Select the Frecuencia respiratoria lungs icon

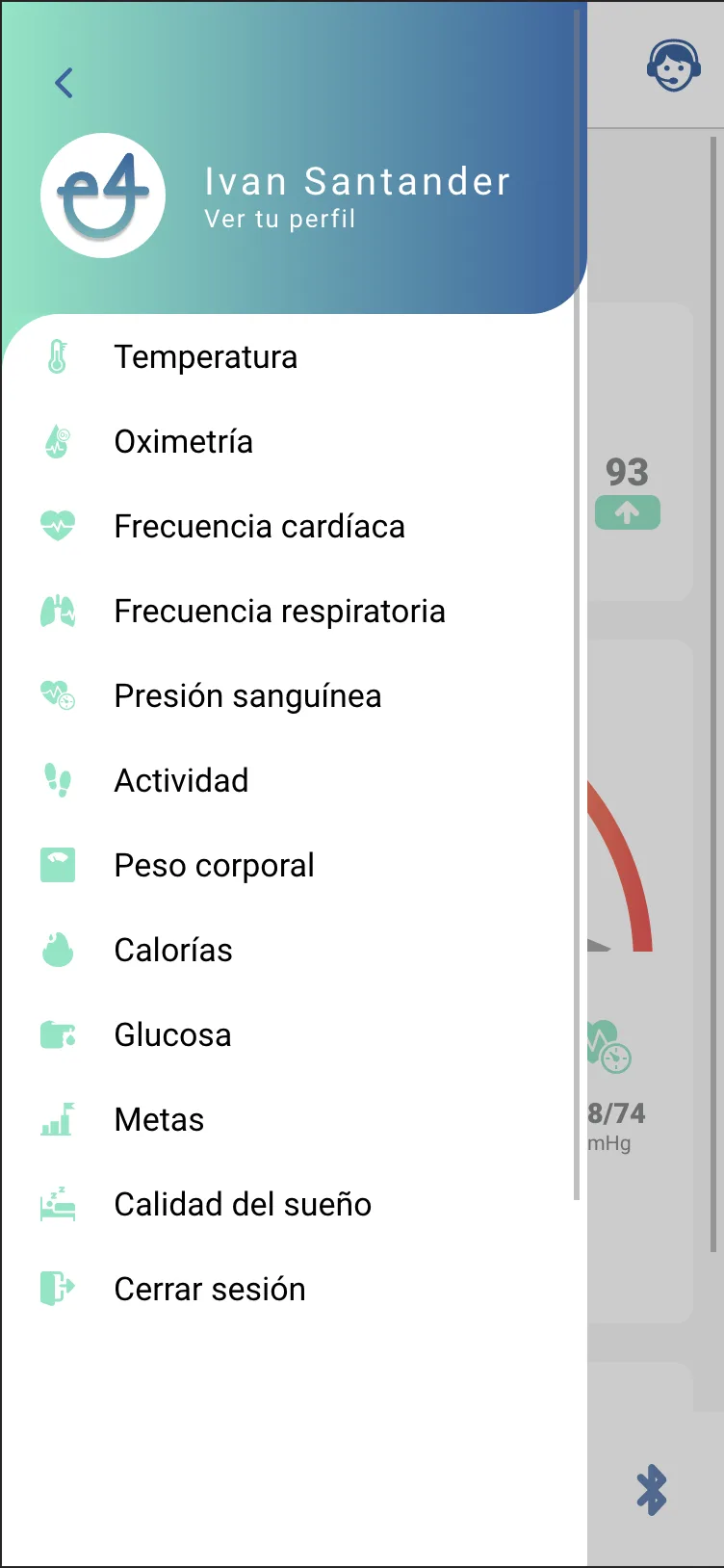(x=59, y=611)
